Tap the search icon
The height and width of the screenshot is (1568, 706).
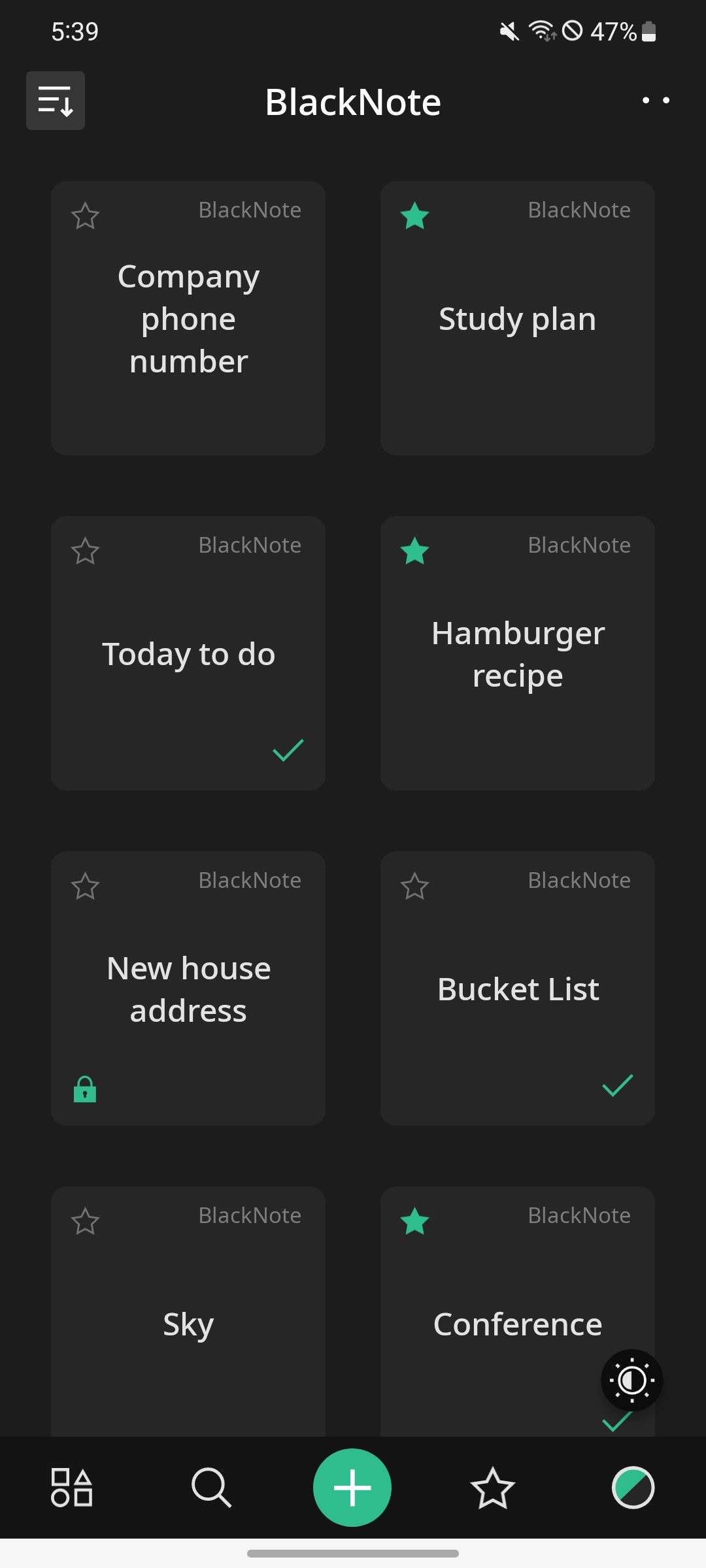(211, 1488)
